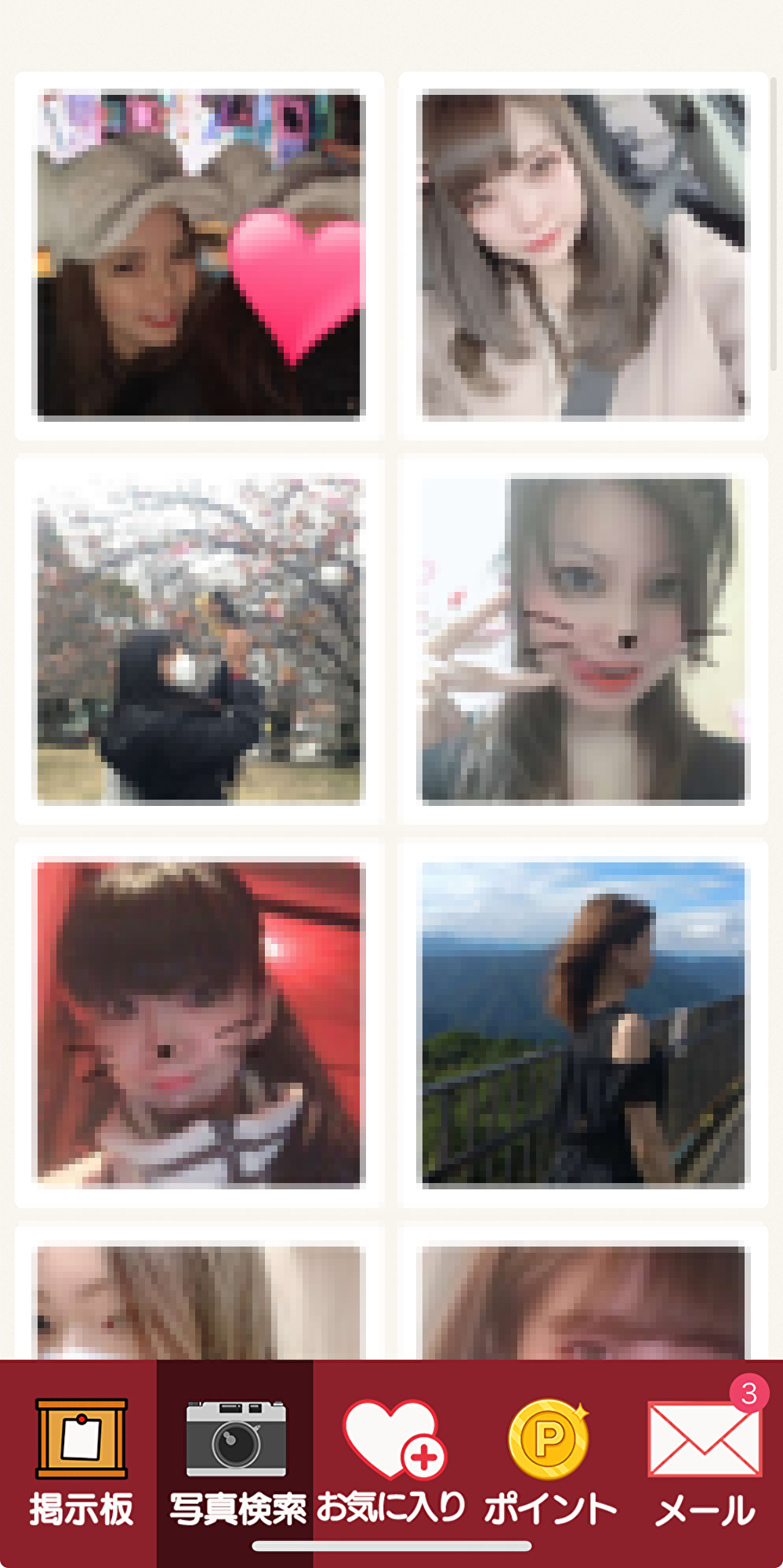Screen dimensions: 783x1568
Task: Select the 写真検索 photo search tab
Action: [x=235, y=1462]
